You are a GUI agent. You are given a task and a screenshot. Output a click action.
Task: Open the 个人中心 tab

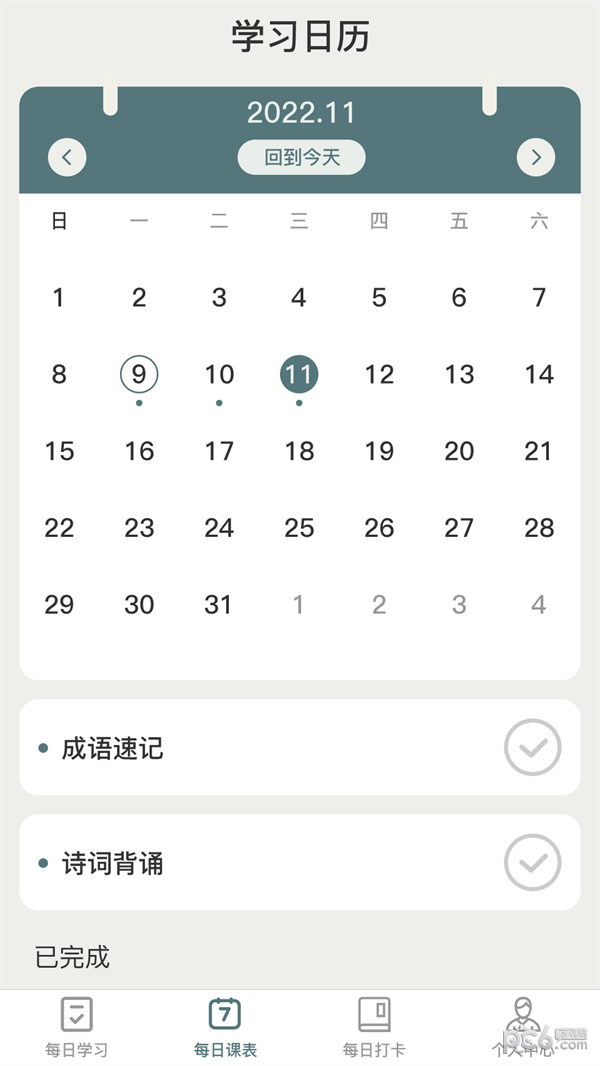[521, 1027]
